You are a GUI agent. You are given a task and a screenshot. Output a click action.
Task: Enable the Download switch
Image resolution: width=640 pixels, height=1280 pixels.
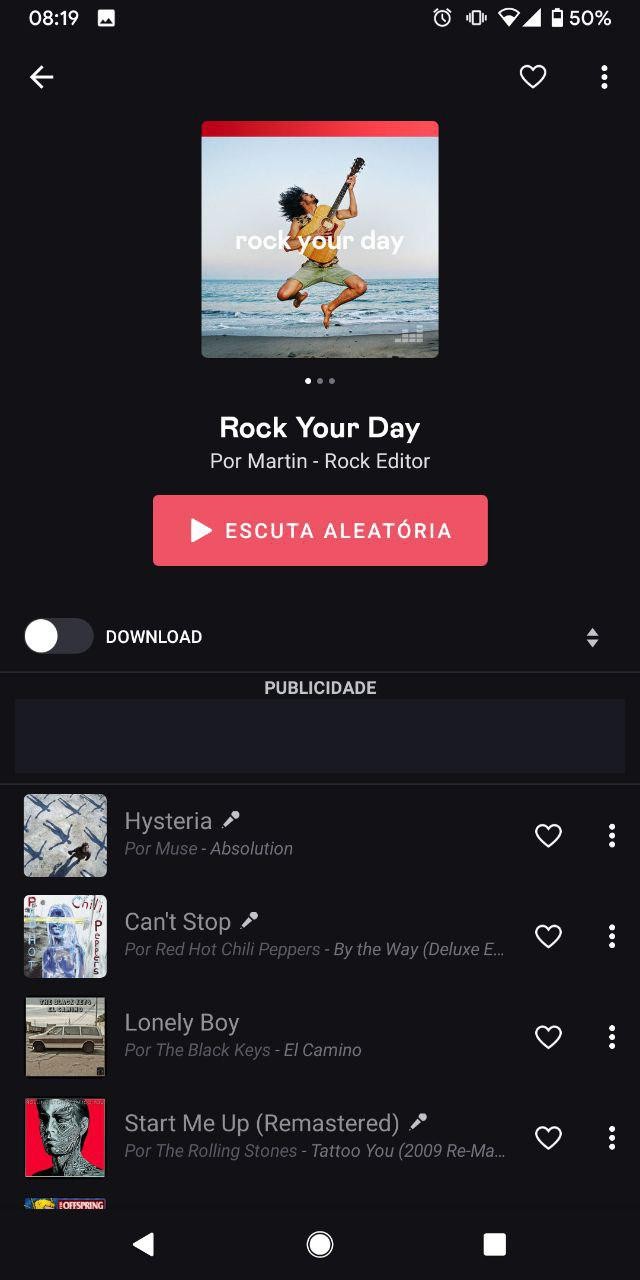click(x=59, y=637)
